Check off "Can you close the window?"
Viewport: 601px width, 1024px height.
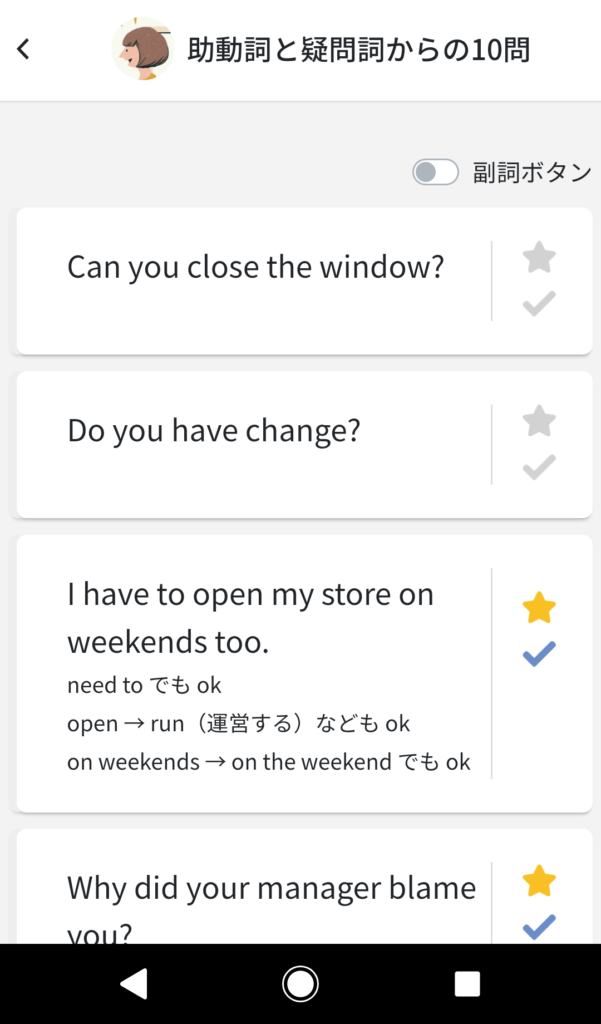(539, 304)
